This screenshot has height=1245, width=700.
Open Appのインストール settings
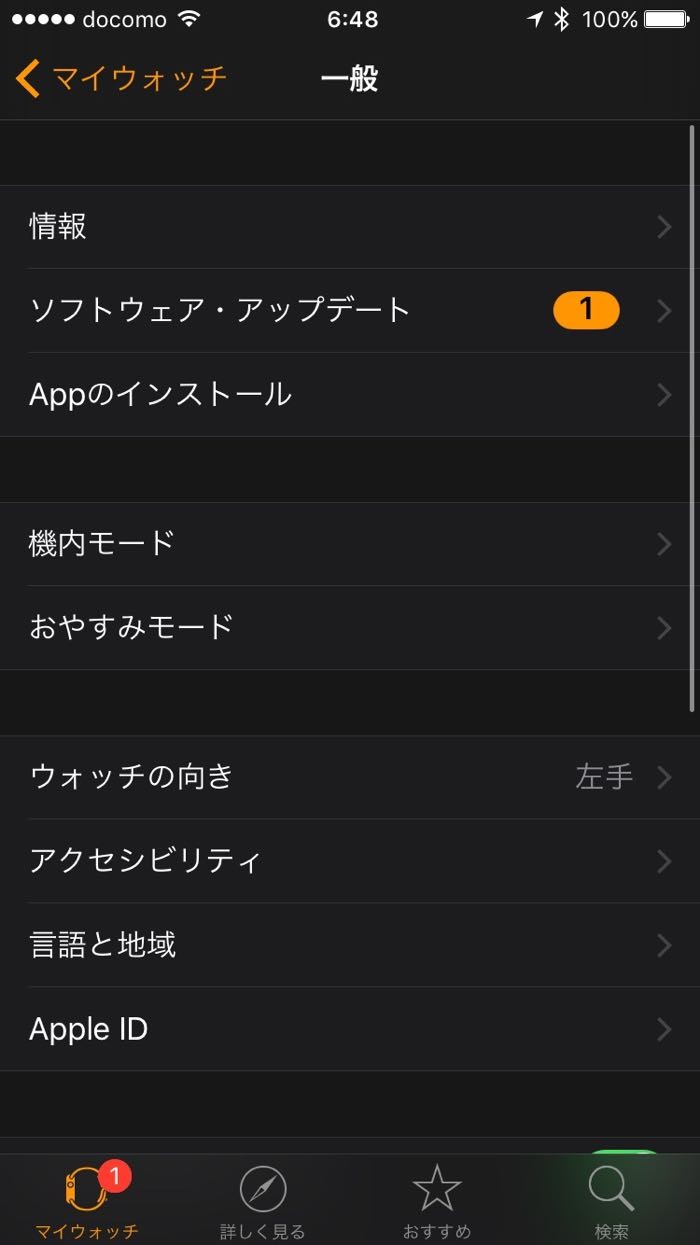coord(350,395)
